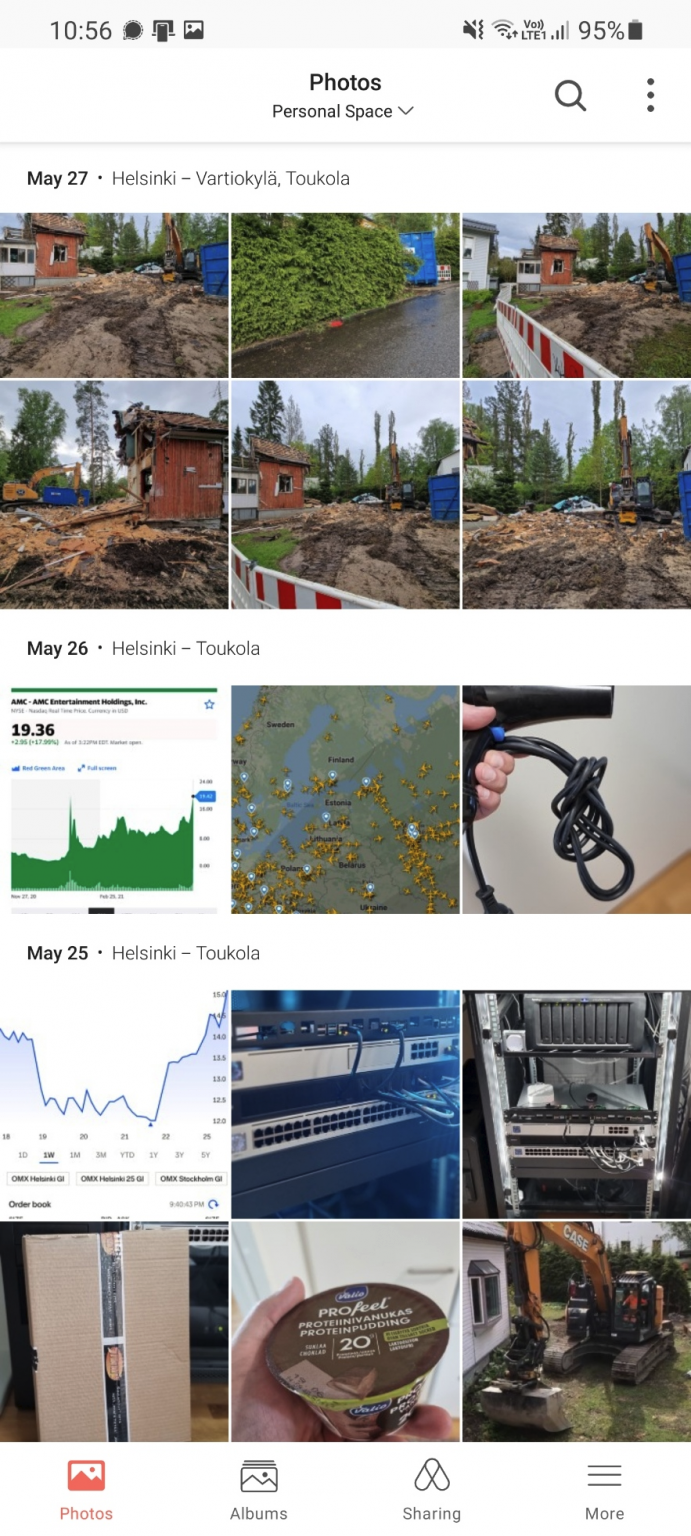Open the green hedge and road photo

pos(345,295)
